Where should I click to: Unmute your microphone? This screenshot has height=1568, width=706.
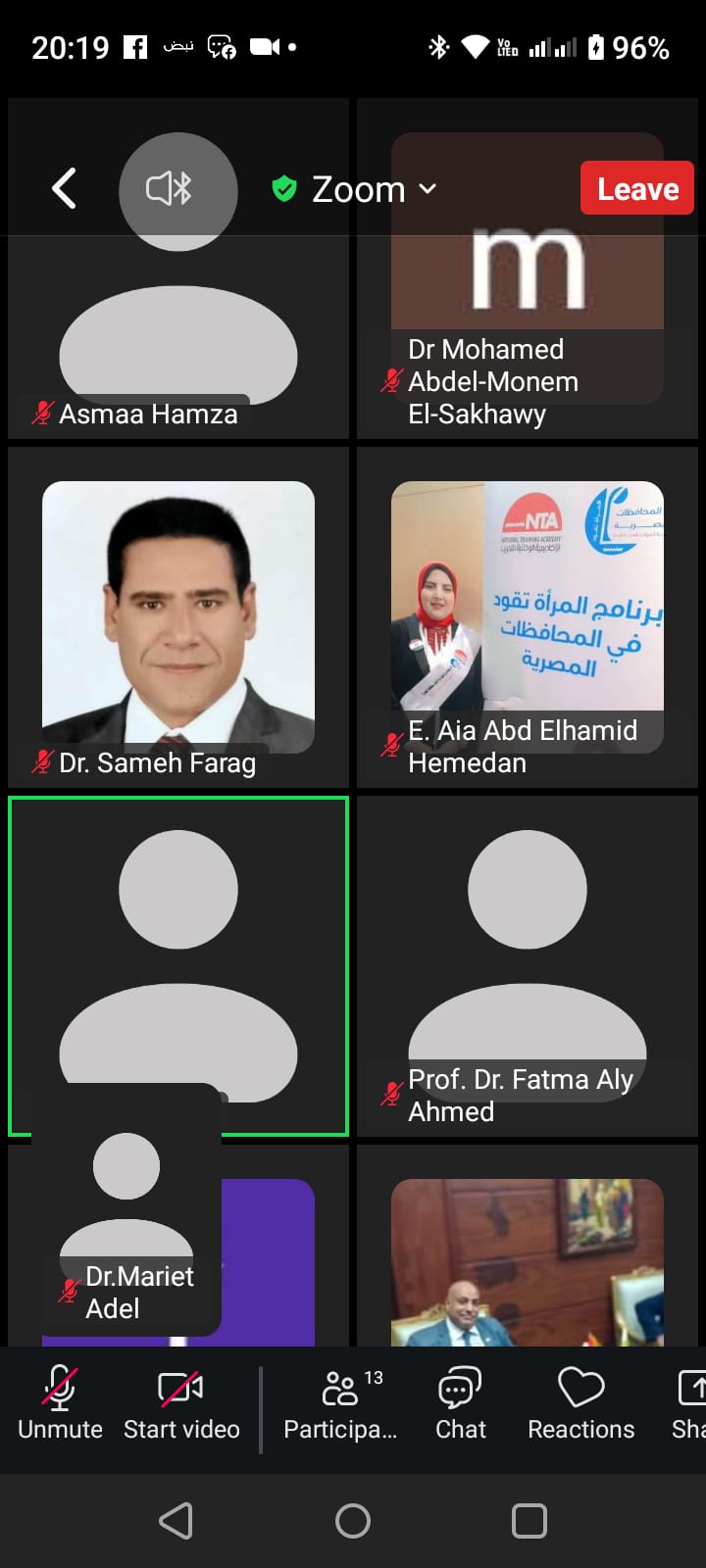point(60,1403)
